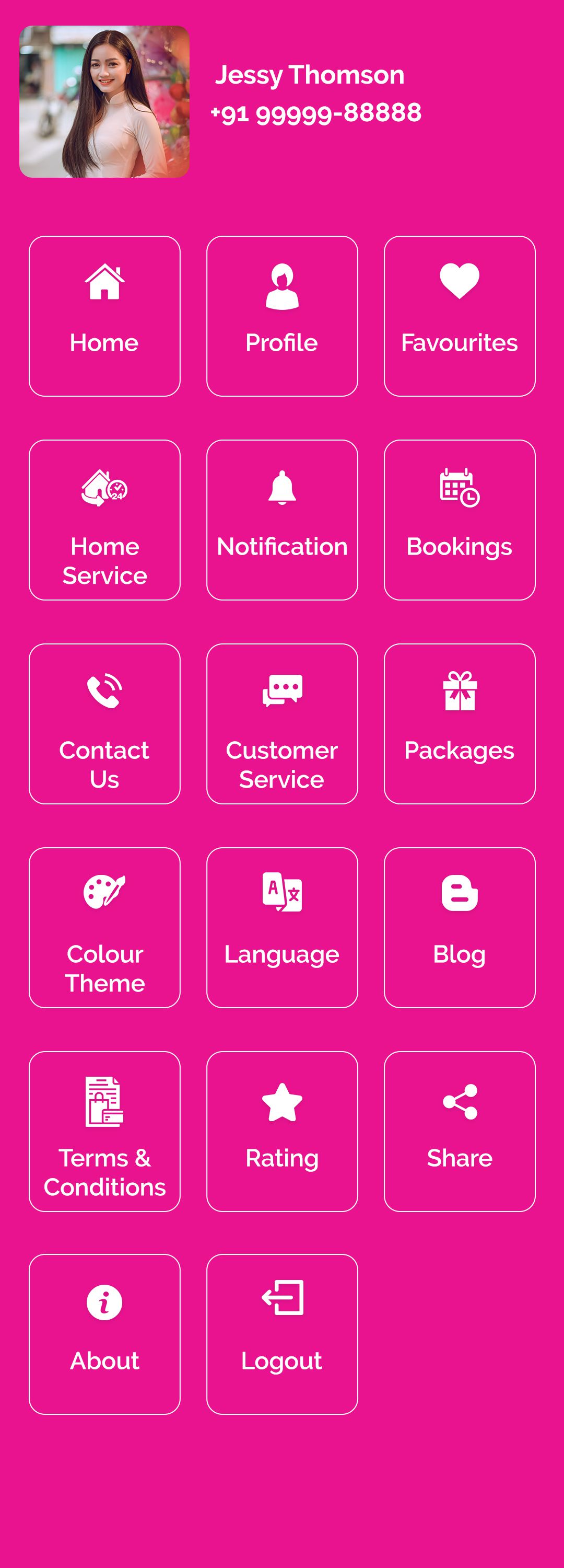Click the Packages gift icon

(460, 691)
